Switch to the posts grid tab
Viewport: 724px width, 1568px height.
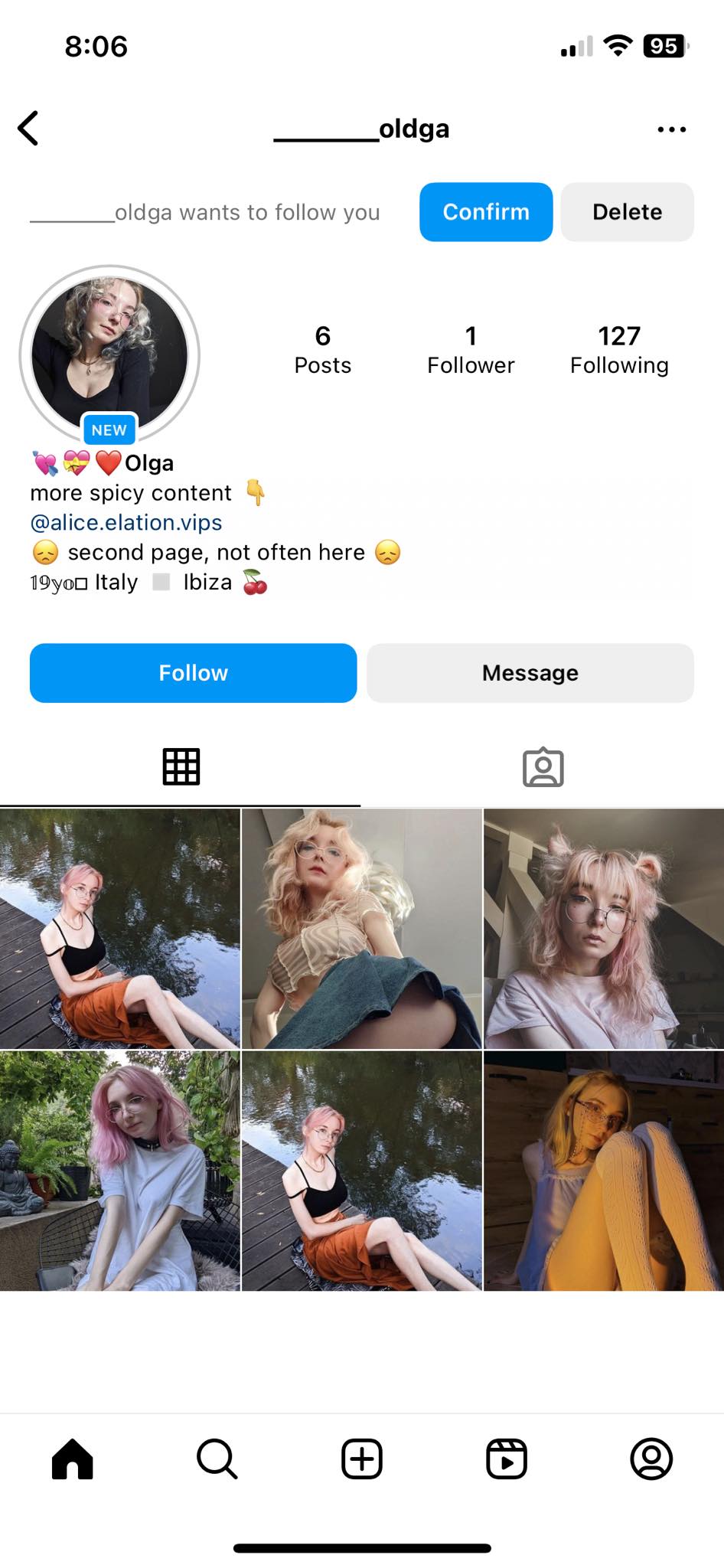[x=181, y=766]
